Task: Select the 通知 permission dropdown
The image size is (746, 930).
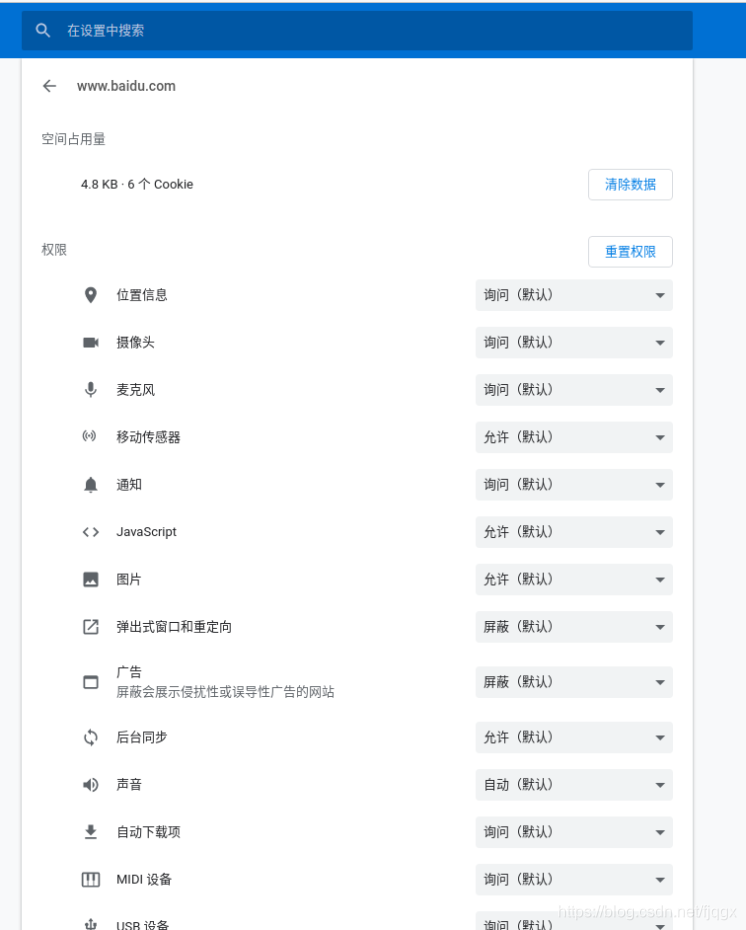Action: 573,485
